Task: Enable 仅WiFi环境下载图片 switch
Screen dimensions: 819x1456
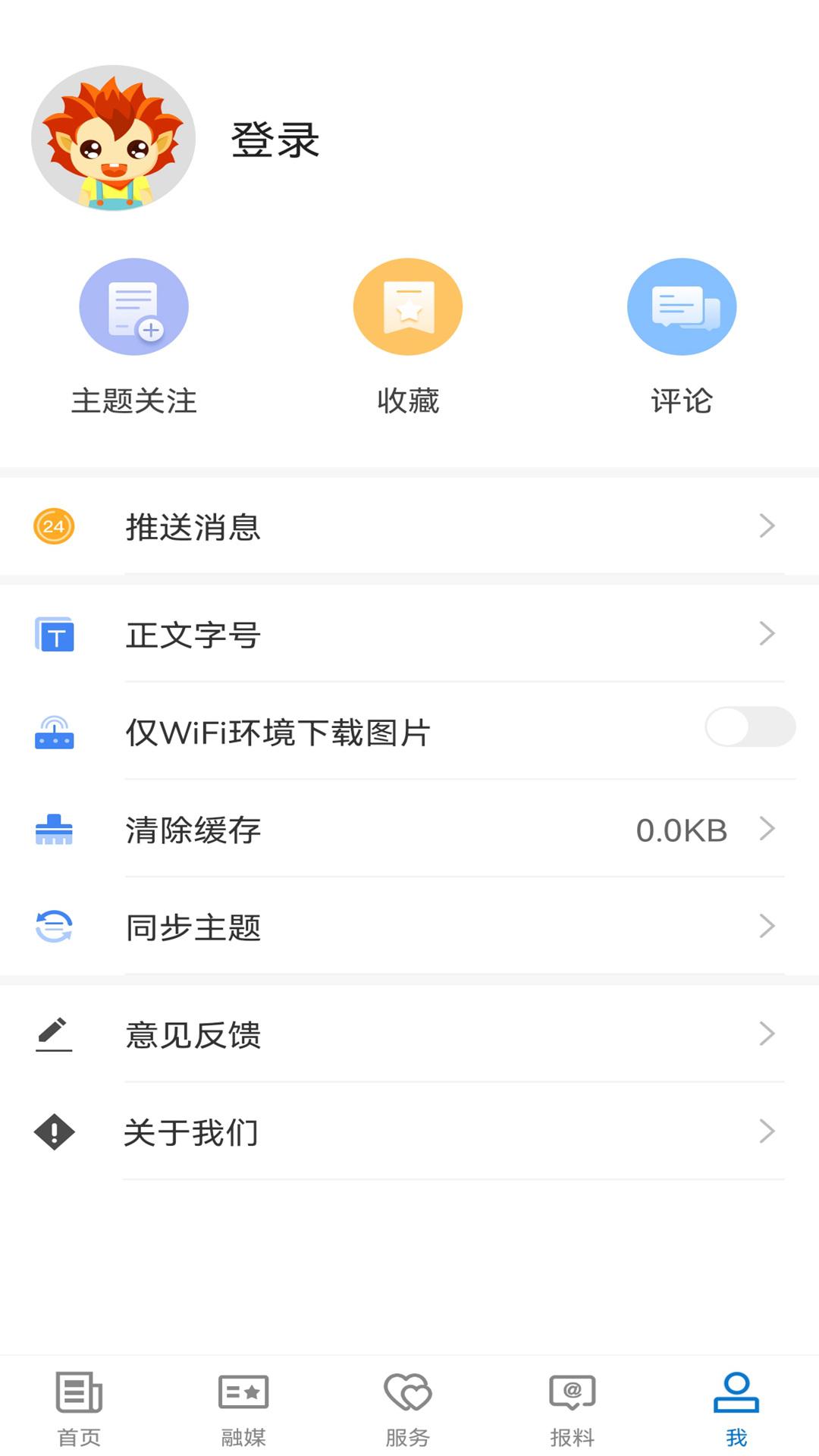Action: pyautogui.click(x=749, y=726)
